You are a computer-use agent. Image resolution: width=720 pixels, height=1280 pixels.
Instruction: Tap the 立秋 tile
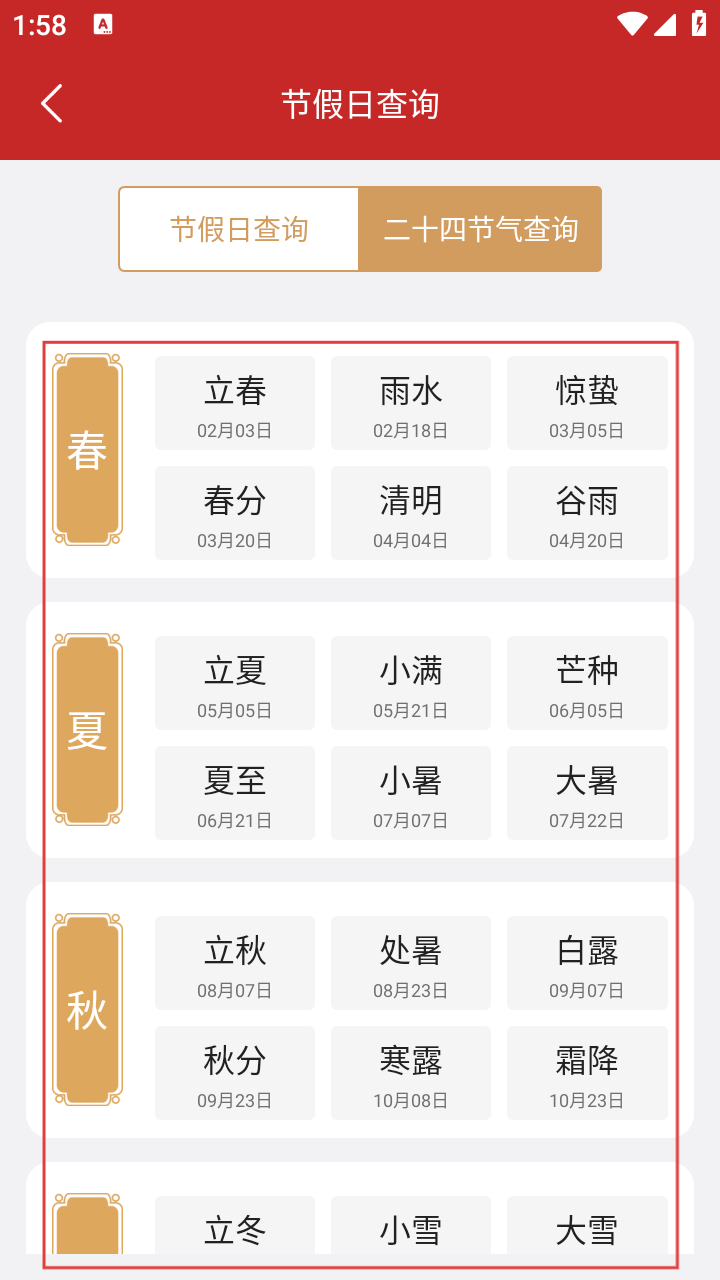point(235,963)
